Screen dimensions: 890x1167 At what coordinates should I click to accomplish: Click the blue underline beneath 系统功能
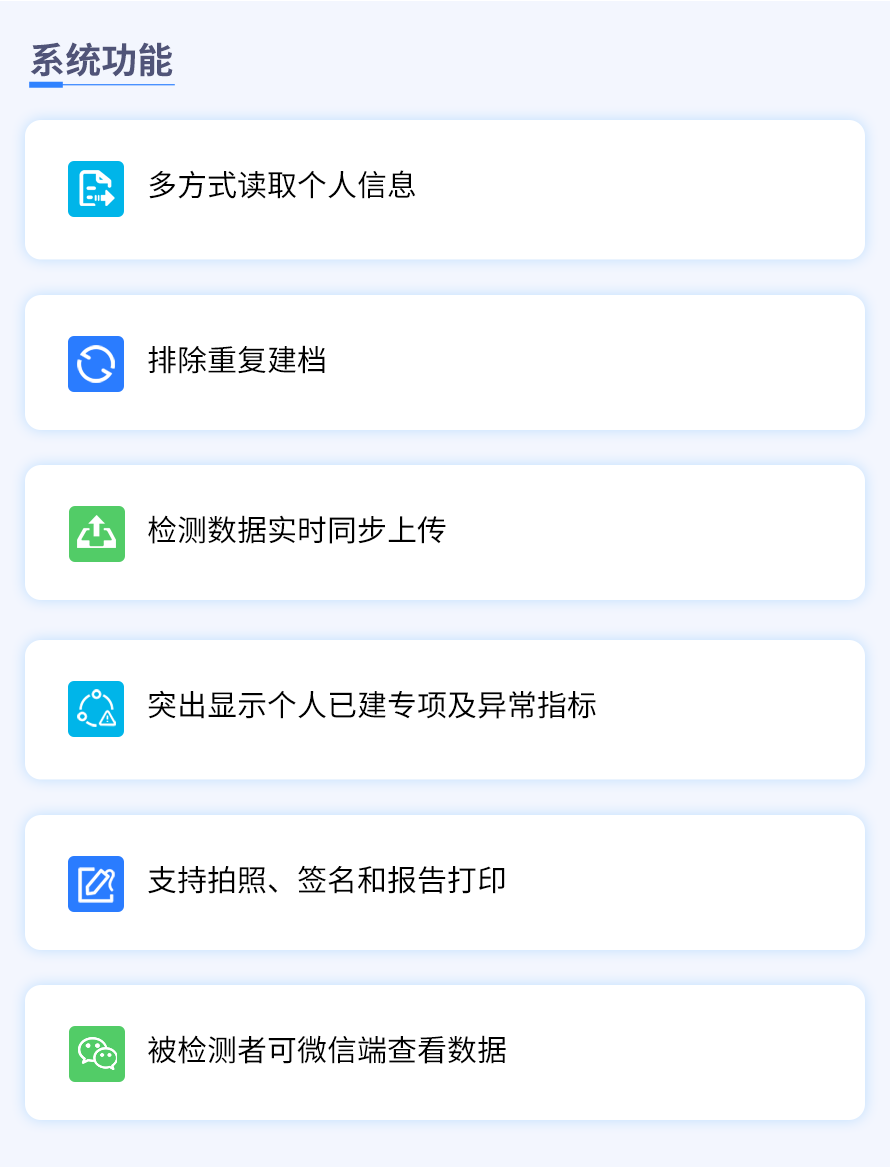pos(100,84)
